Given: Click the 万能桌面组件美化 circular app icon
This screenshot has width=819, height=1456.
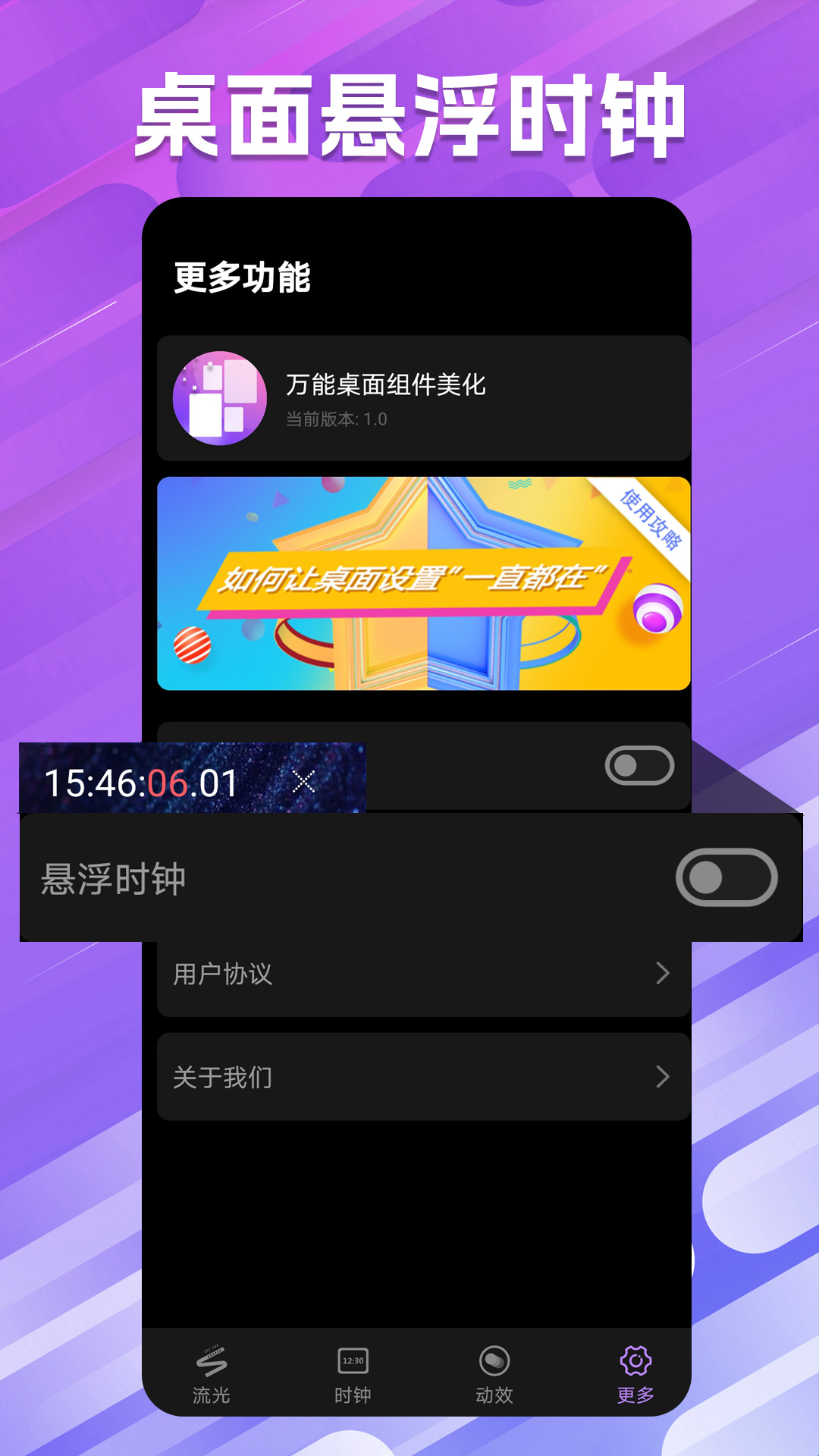Looking at the screenshot, I should [x=220, y=398].
